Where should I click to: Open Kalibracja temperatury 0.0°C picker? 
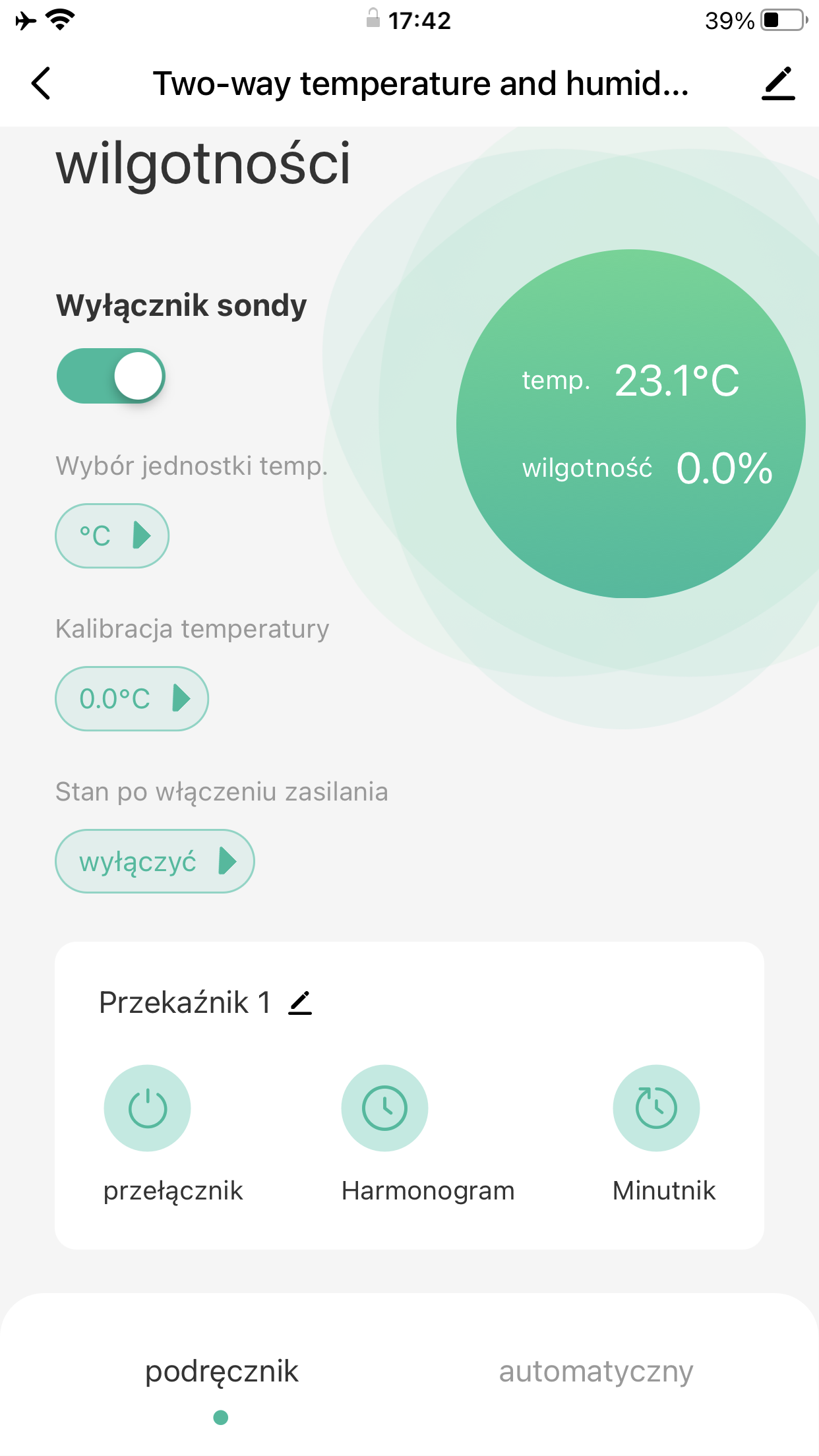[132, 698]
